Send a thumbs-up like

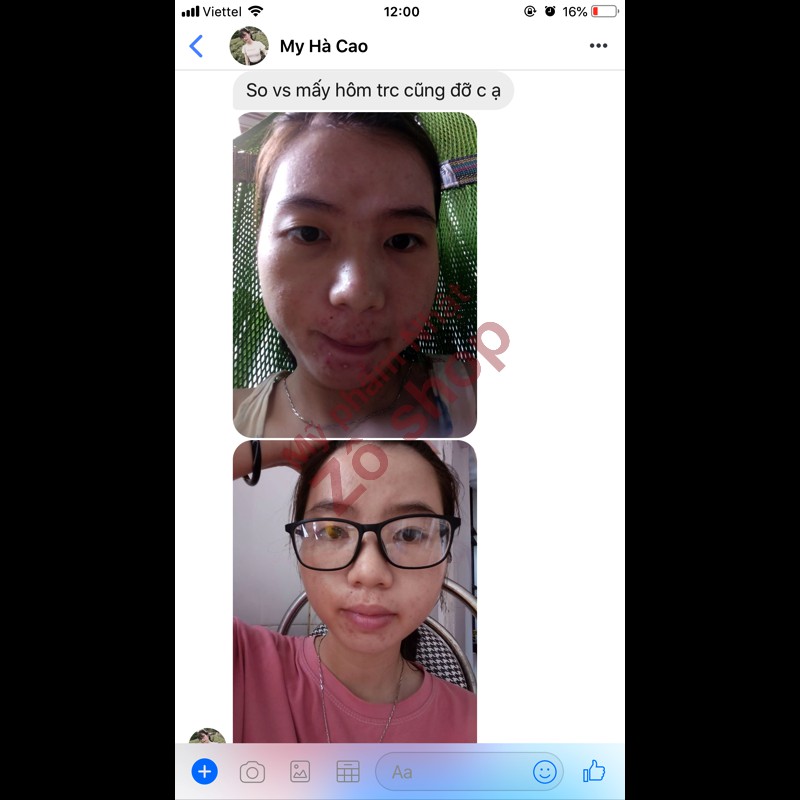click(594, 771)
